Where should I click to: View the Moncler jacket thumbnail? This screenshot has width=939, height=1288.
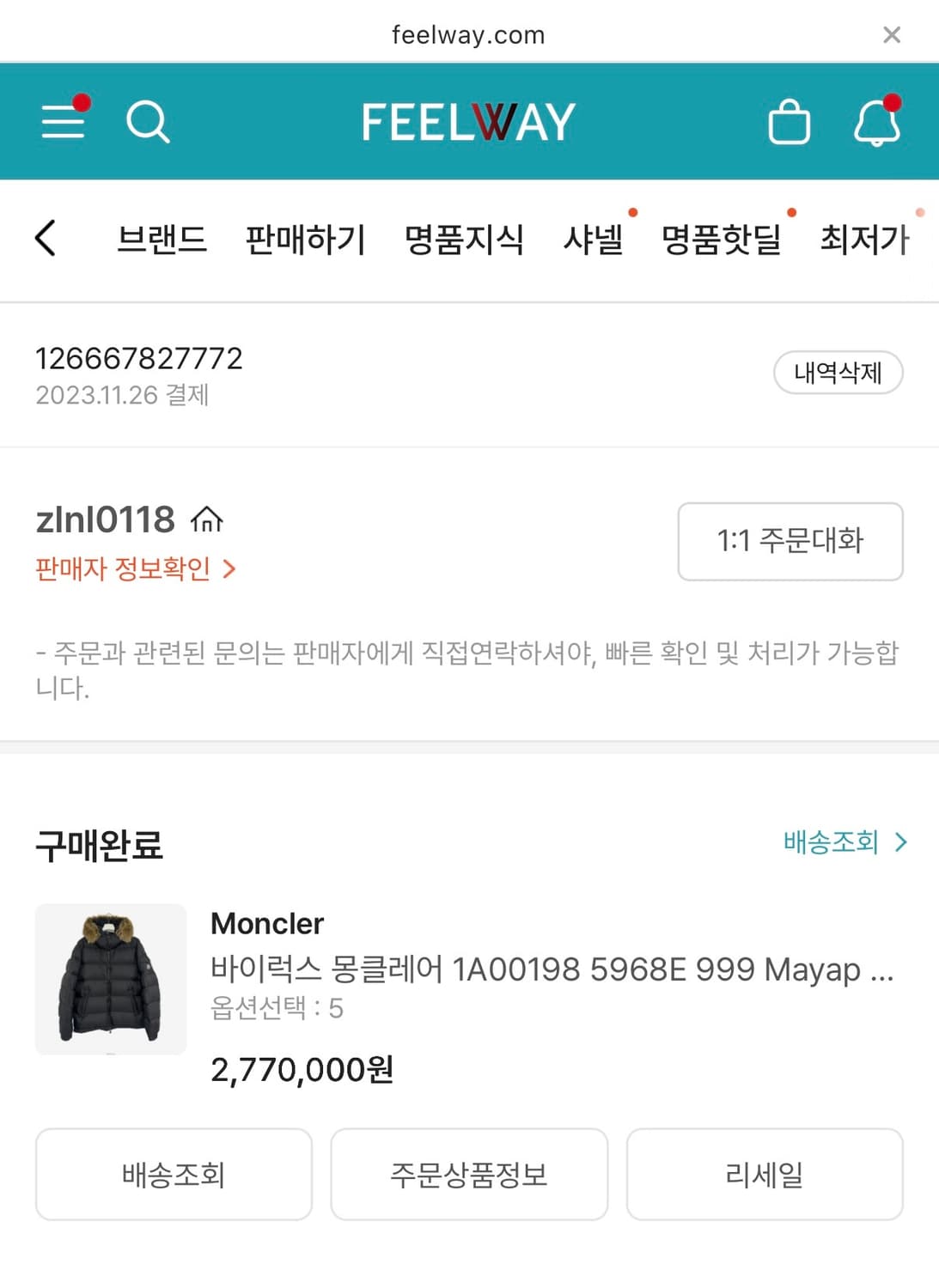(110, 978)
